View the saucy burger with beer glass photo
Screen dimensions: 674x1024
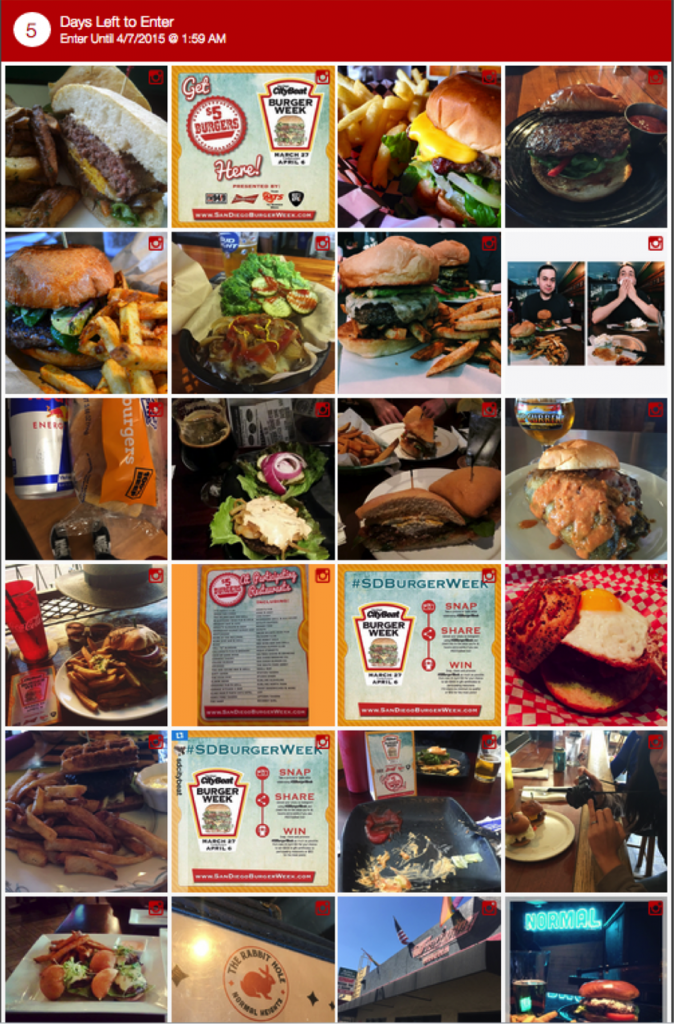point(585,479)
